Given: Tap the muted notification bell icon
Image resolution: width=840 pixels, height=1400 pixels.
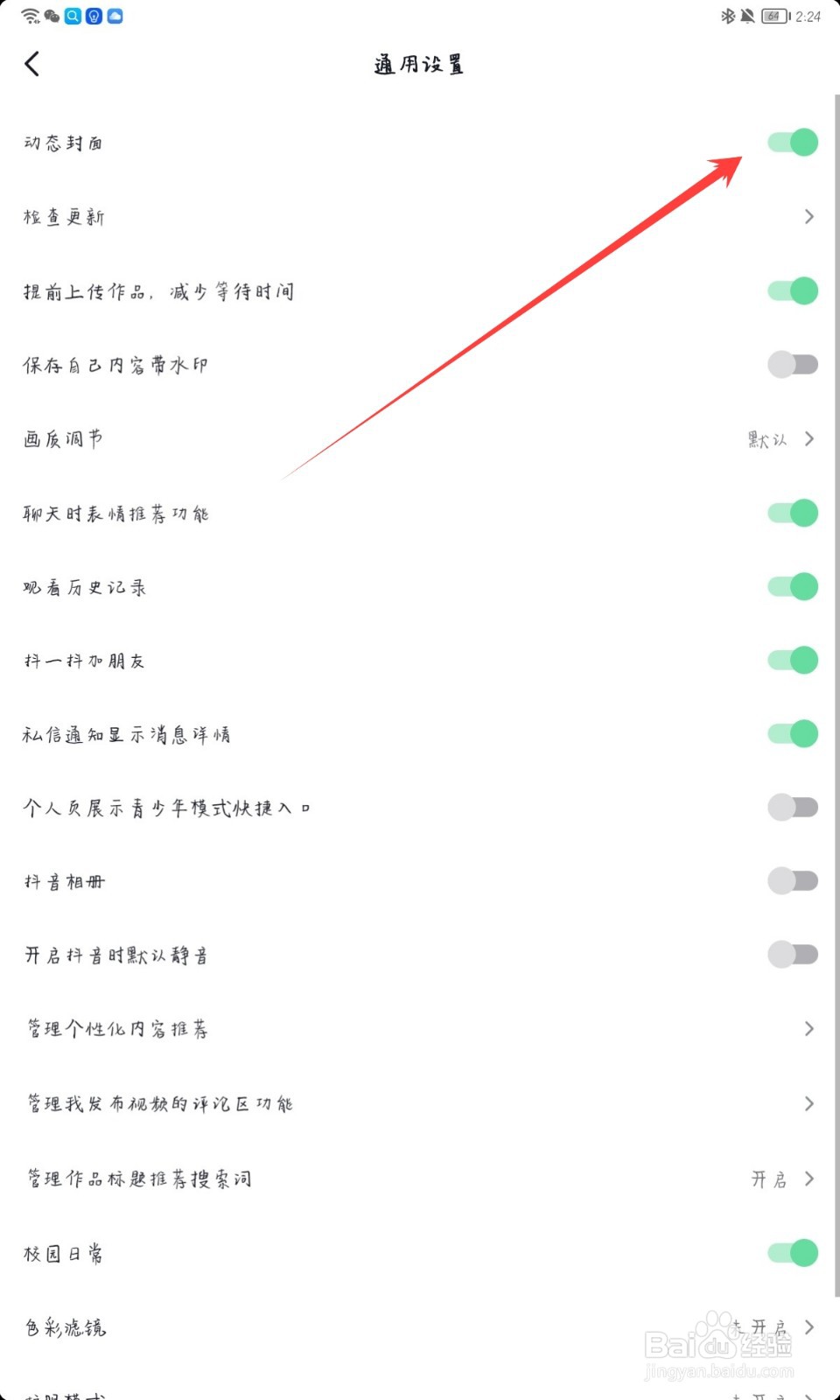Looking at the screenshot, I should click(747, 15).
